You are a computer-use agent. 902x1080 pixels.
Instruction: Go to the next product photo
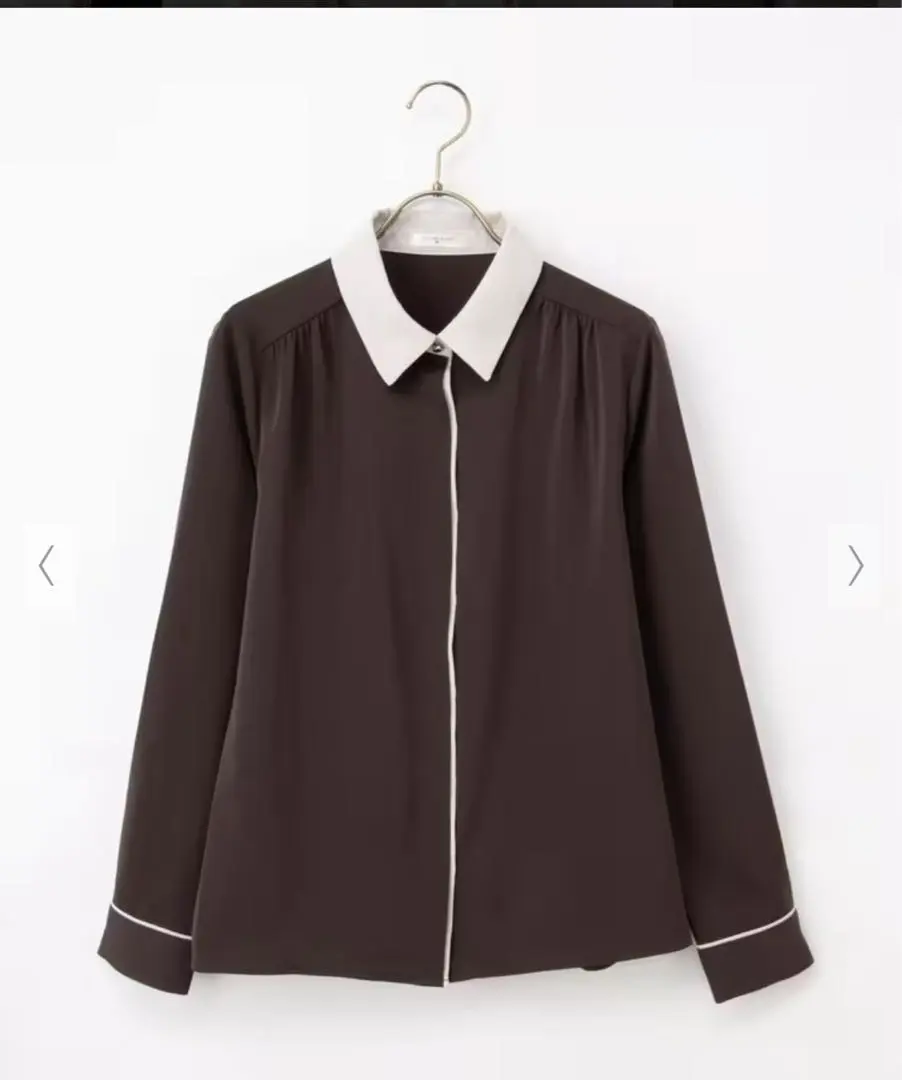[x=855, y=566]
